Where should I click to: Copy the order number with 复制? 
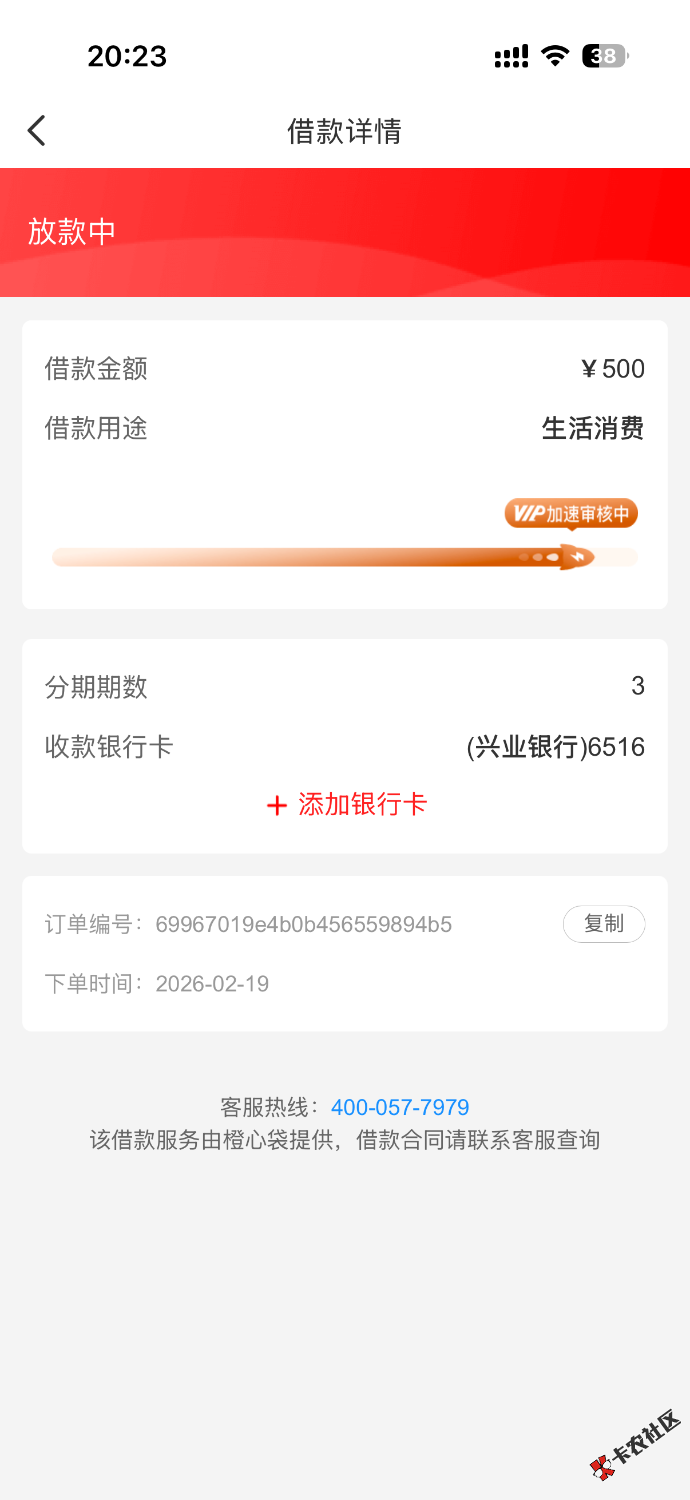[x=603, y=924]
